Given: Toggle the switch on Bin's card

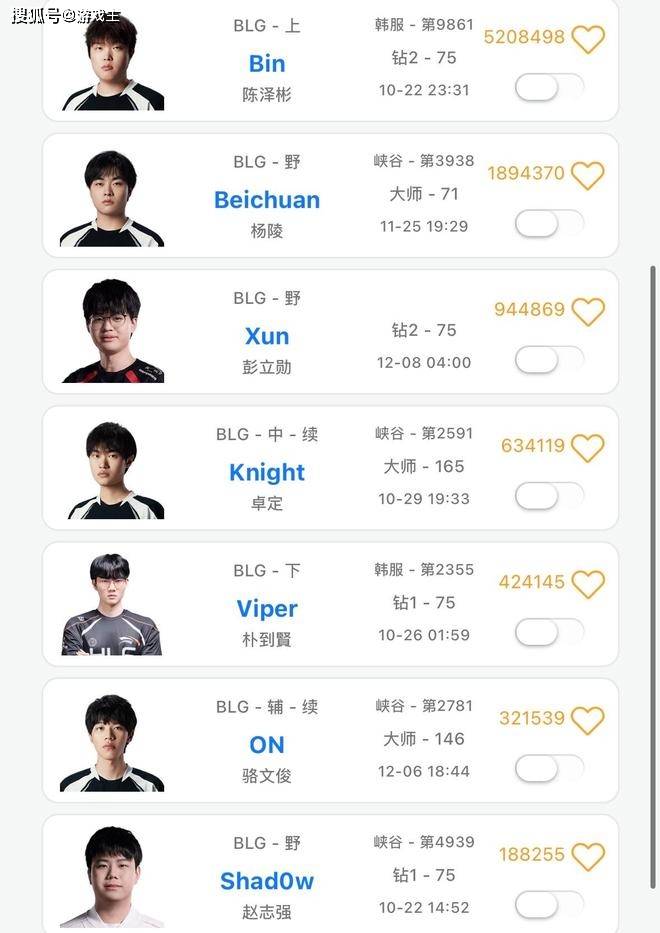Looking at the screenshot, I should 549,88.
